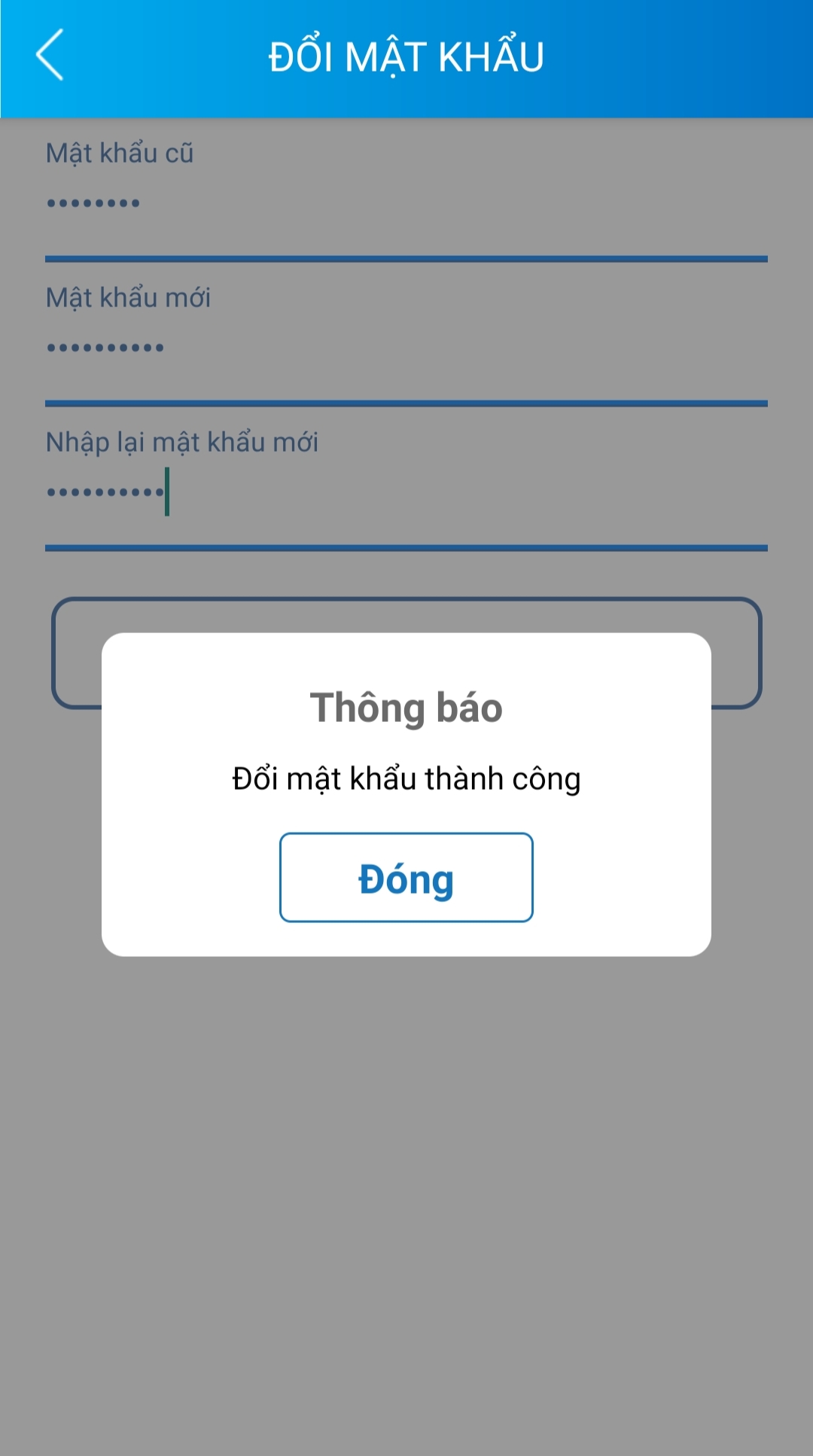This screenshot has width=813, height=1456.
Task: Tap the Nhập lại mật khẩu mới field
Action: tap(406, 494)
